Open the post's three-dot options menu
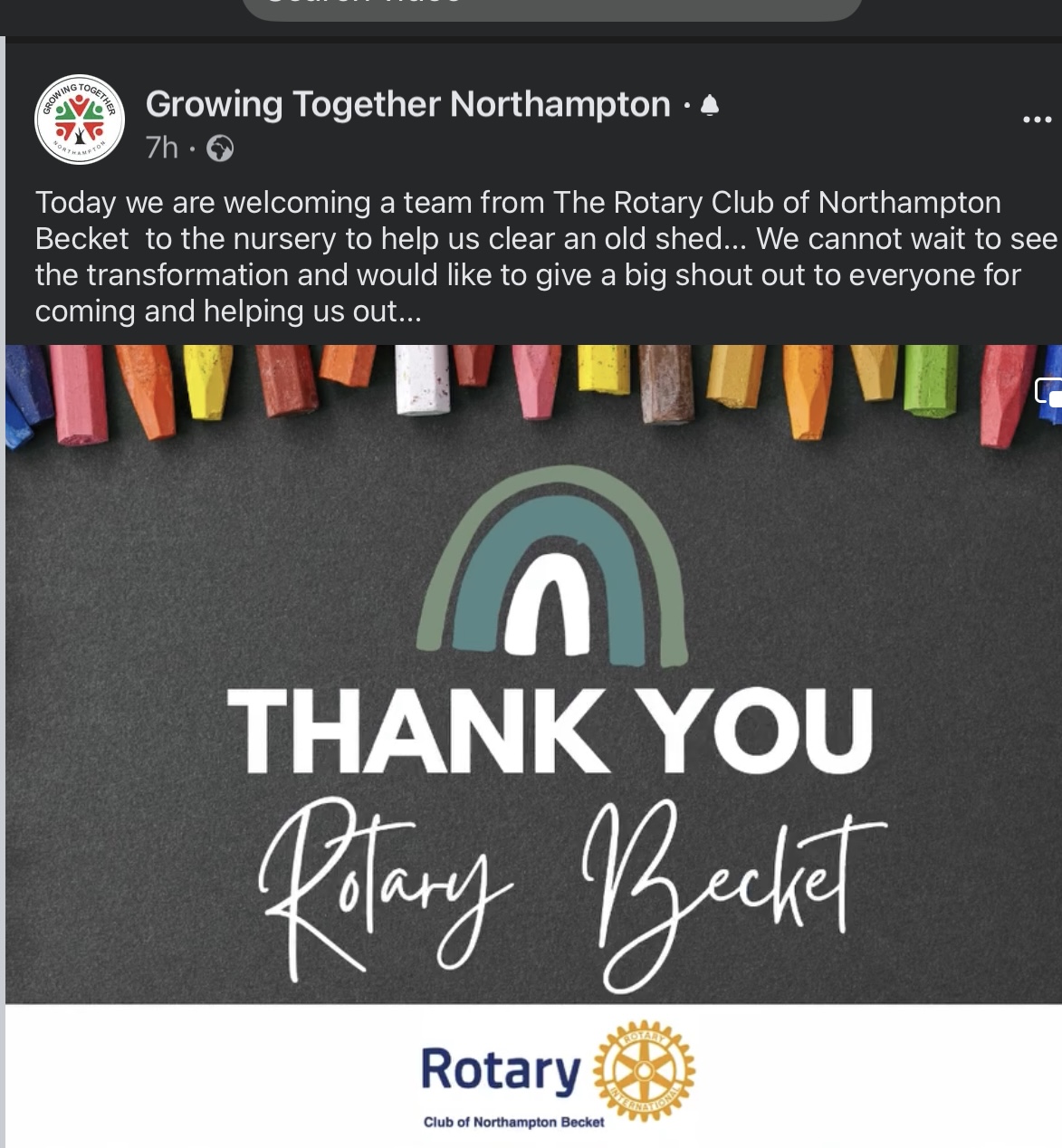Screen dimensions: 1062x1148 point(1037,119)
